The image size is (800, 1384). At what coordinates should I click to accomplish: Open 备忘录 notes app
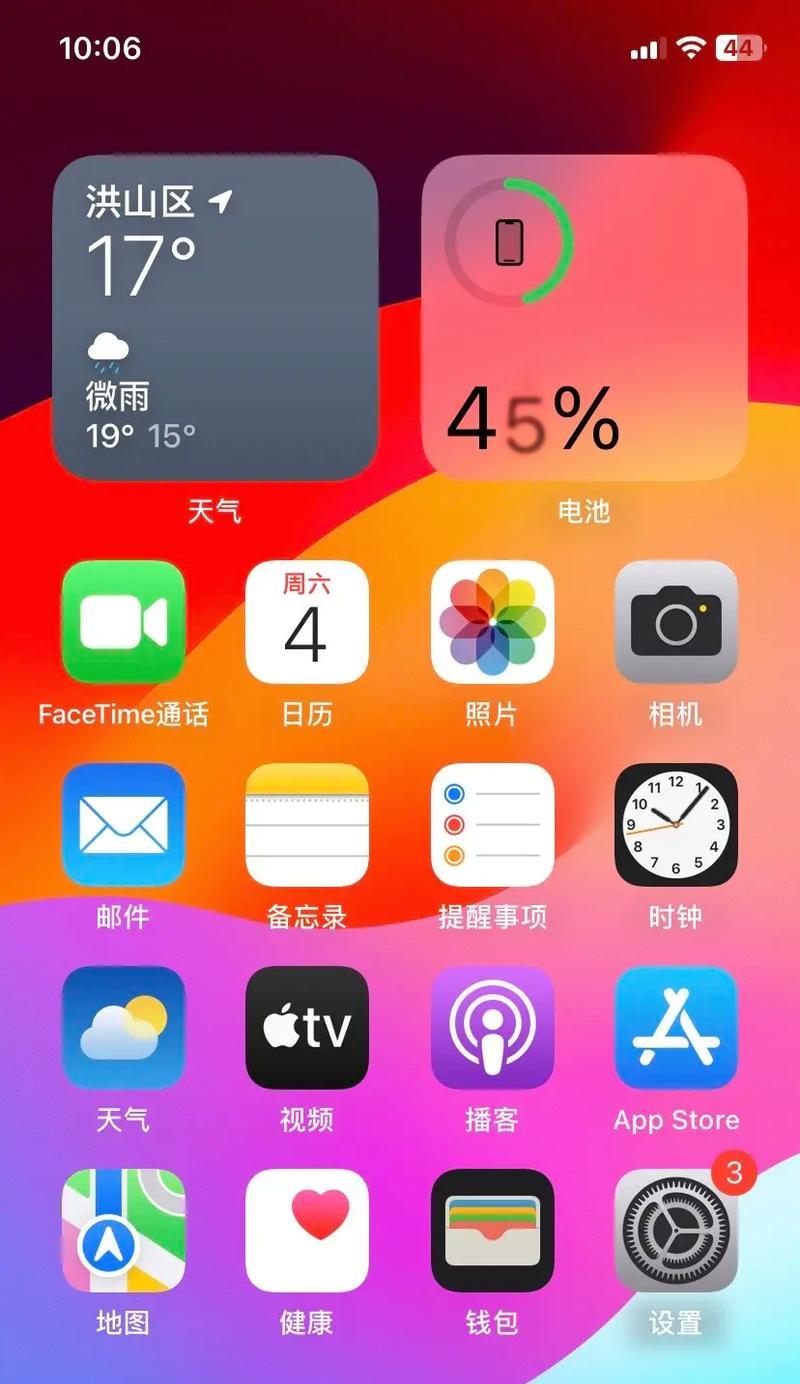tap(307, 825)
